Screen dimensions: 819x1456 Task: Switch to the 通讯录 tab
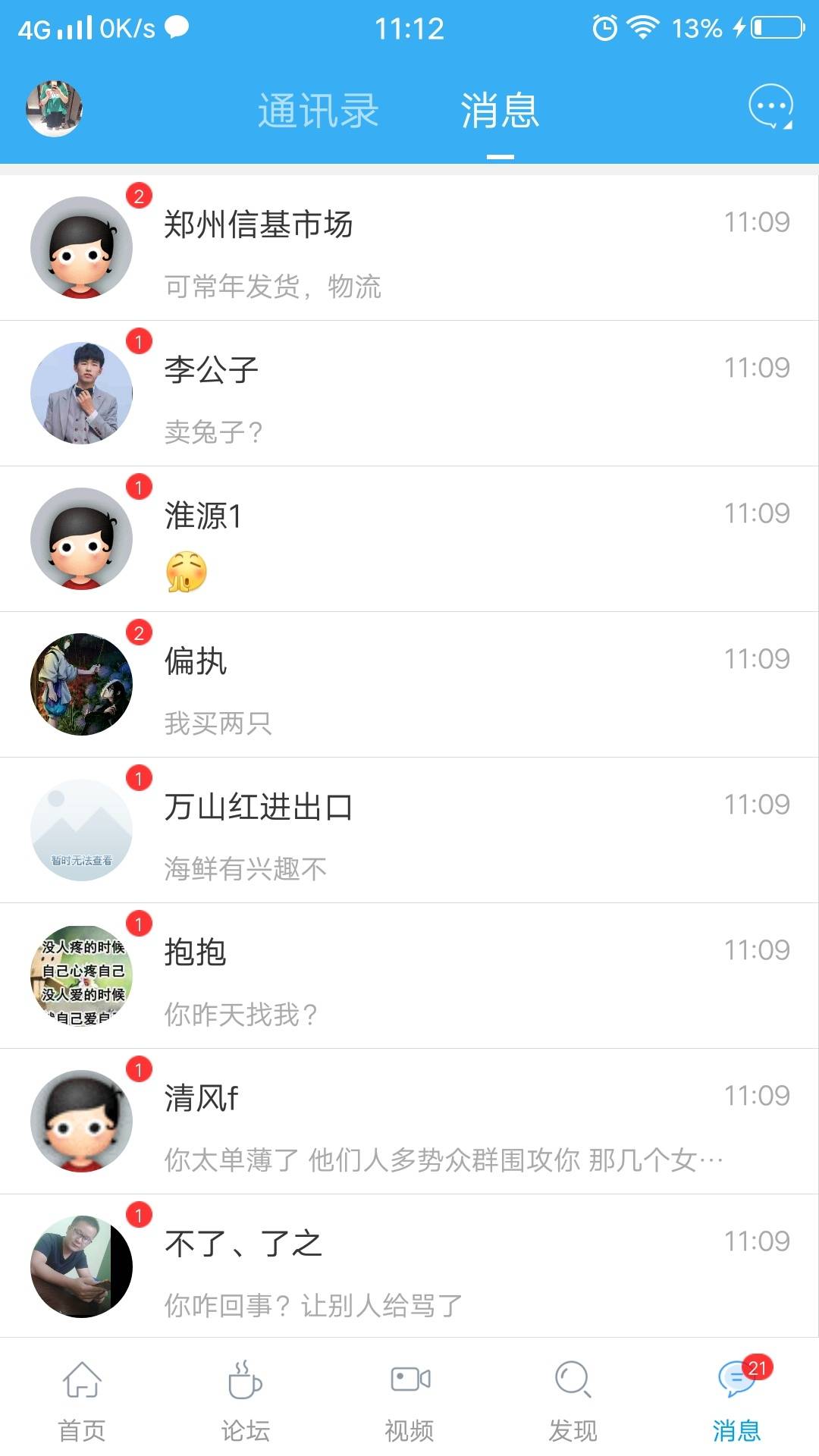[318, 111]
